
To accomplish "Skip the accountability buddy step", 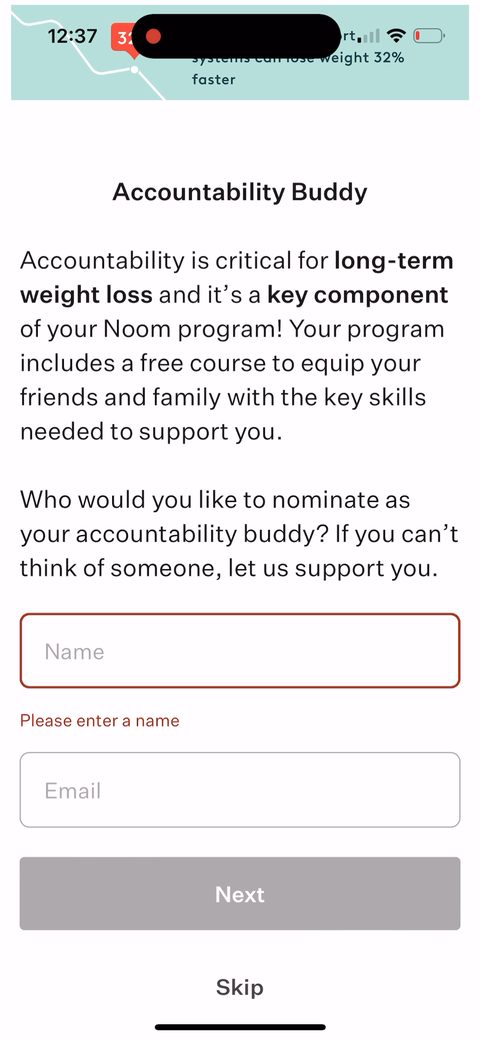I will (239, 987).
